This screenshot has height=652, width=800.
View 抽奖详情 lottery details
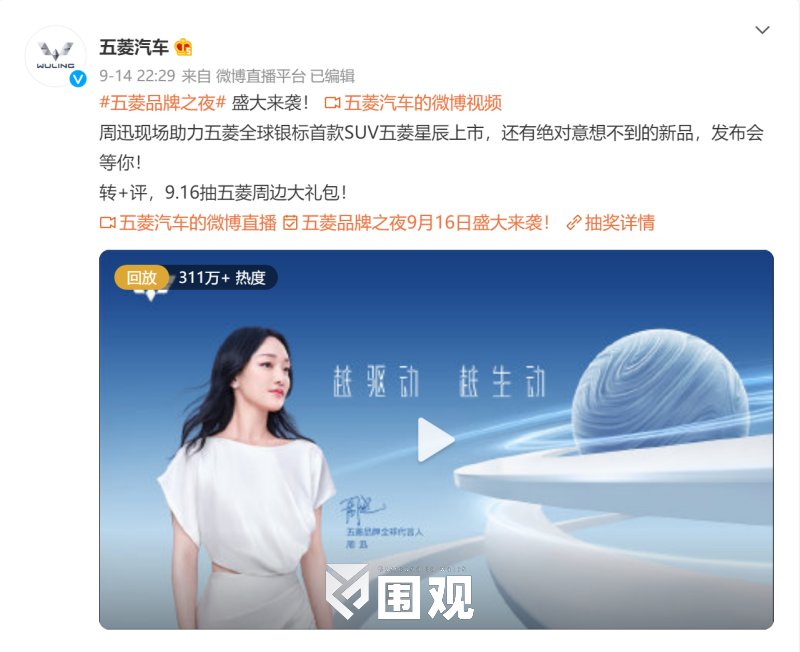coord(611,222)
